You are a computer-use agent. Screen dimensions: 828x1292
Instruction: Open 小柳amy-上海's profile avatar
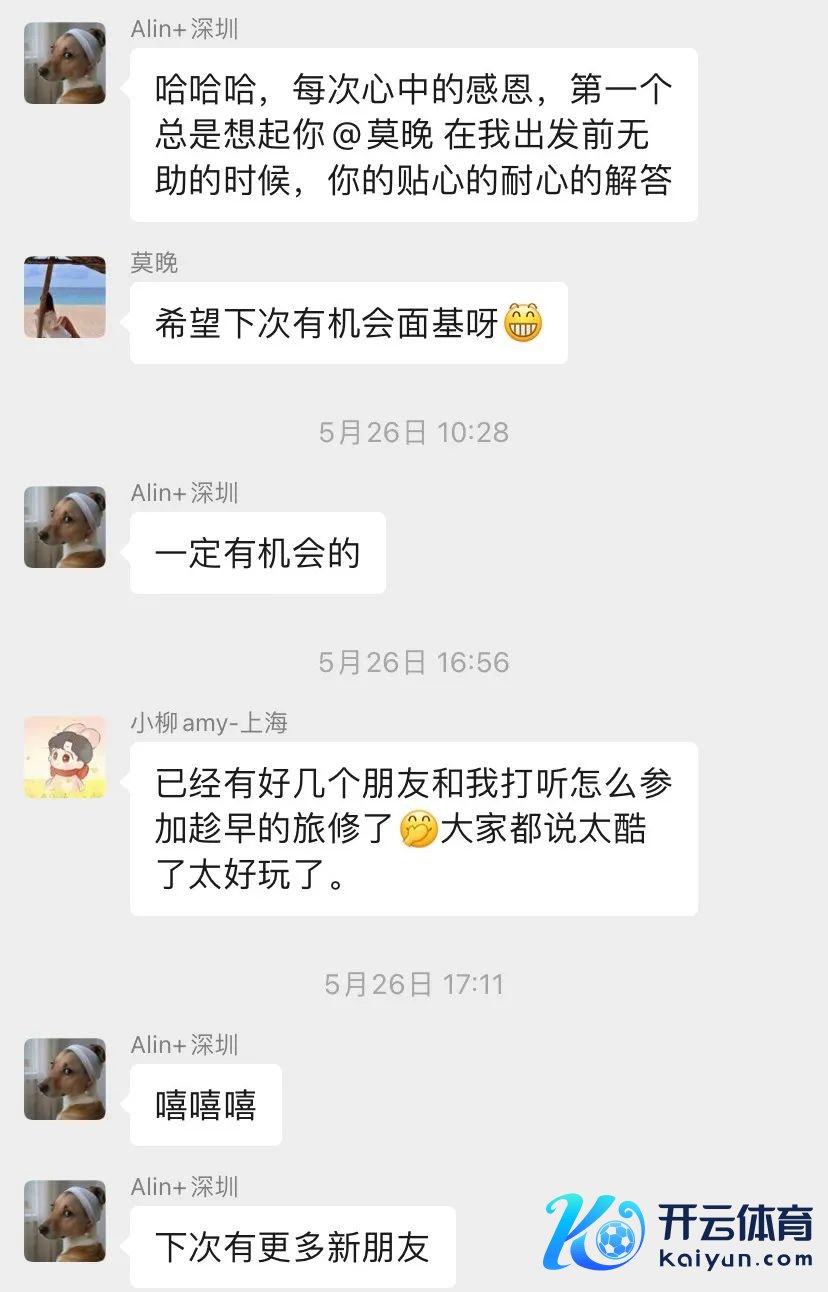(x=65, y=757)
